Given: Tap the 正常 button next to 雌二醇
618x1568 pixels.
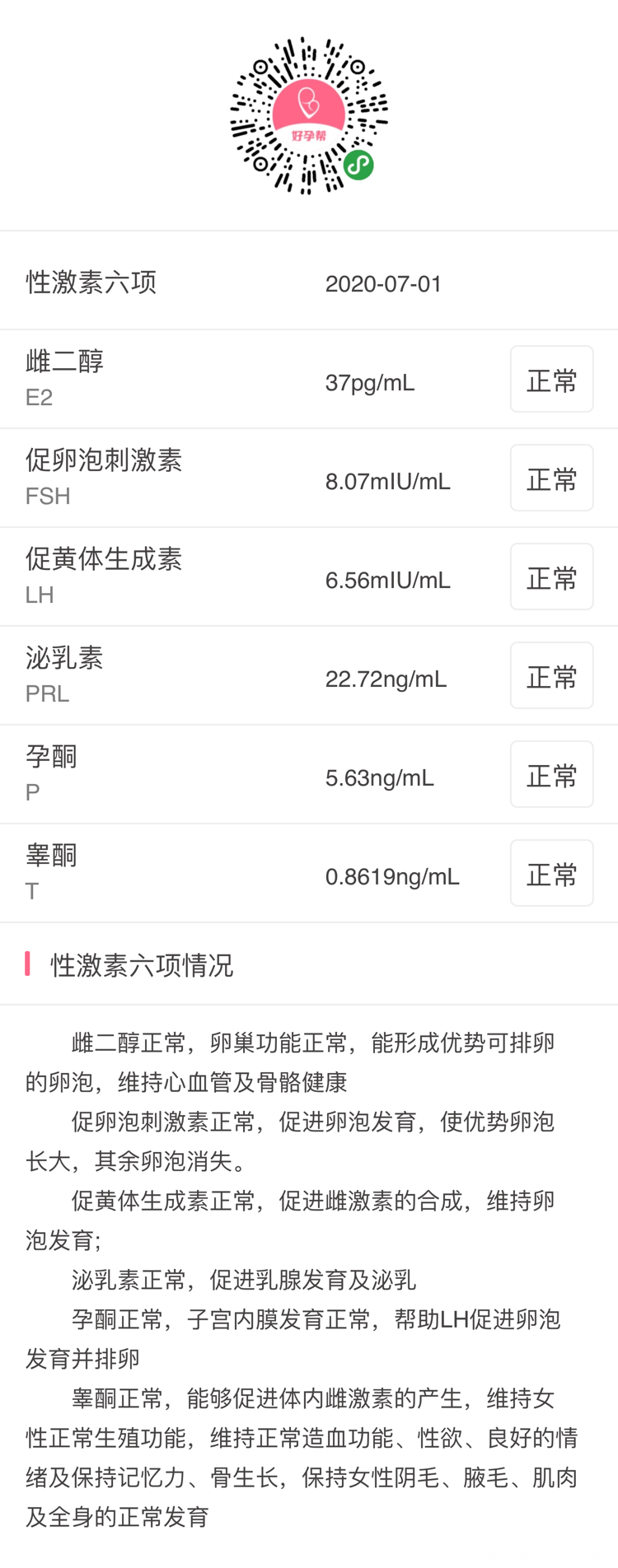Looking at the screenshot, I should (551, 379).
